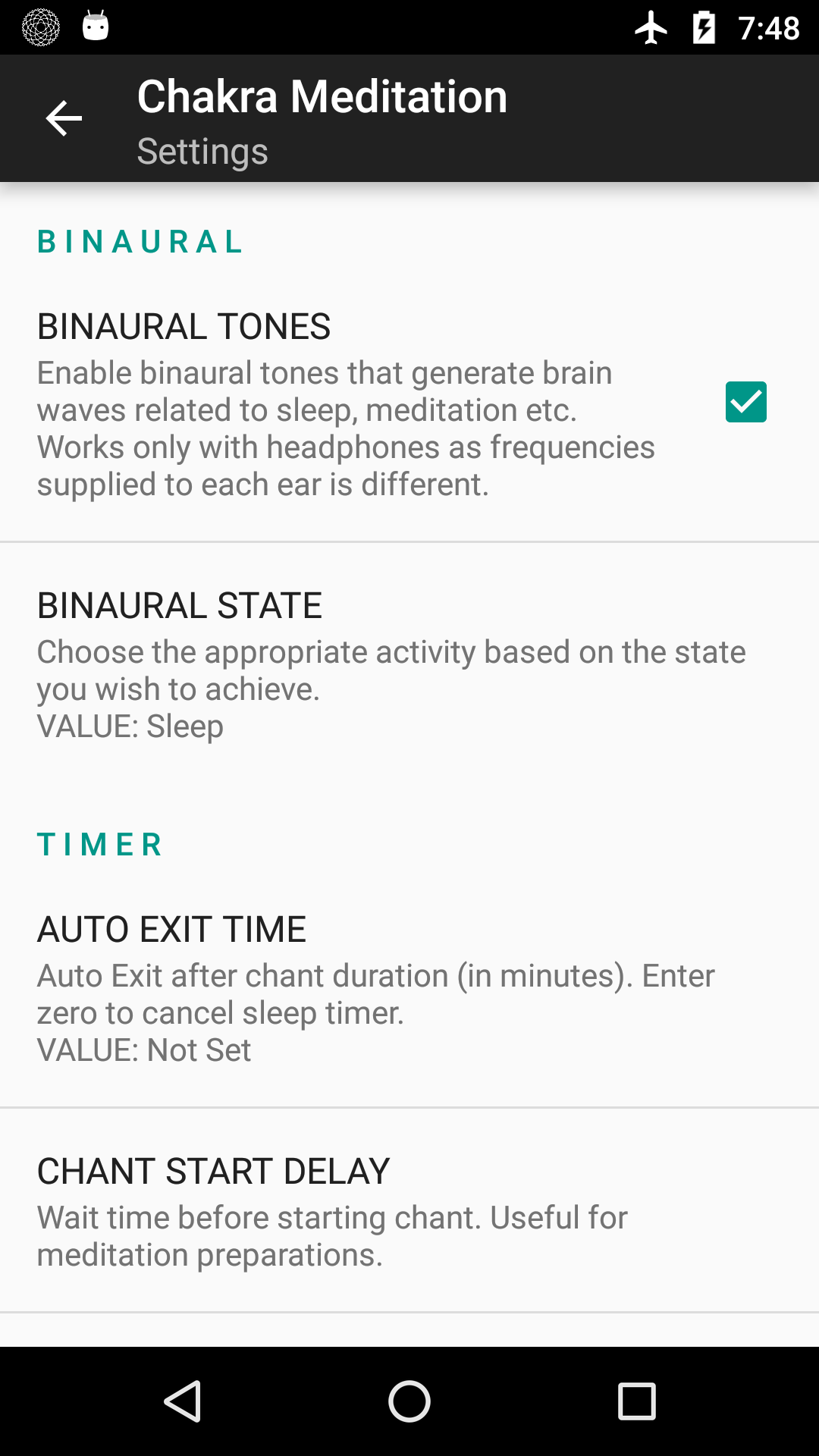Go back using the app bar arrow
Viewport: 819px width, 1456px height.
click(x=64, y=118)
